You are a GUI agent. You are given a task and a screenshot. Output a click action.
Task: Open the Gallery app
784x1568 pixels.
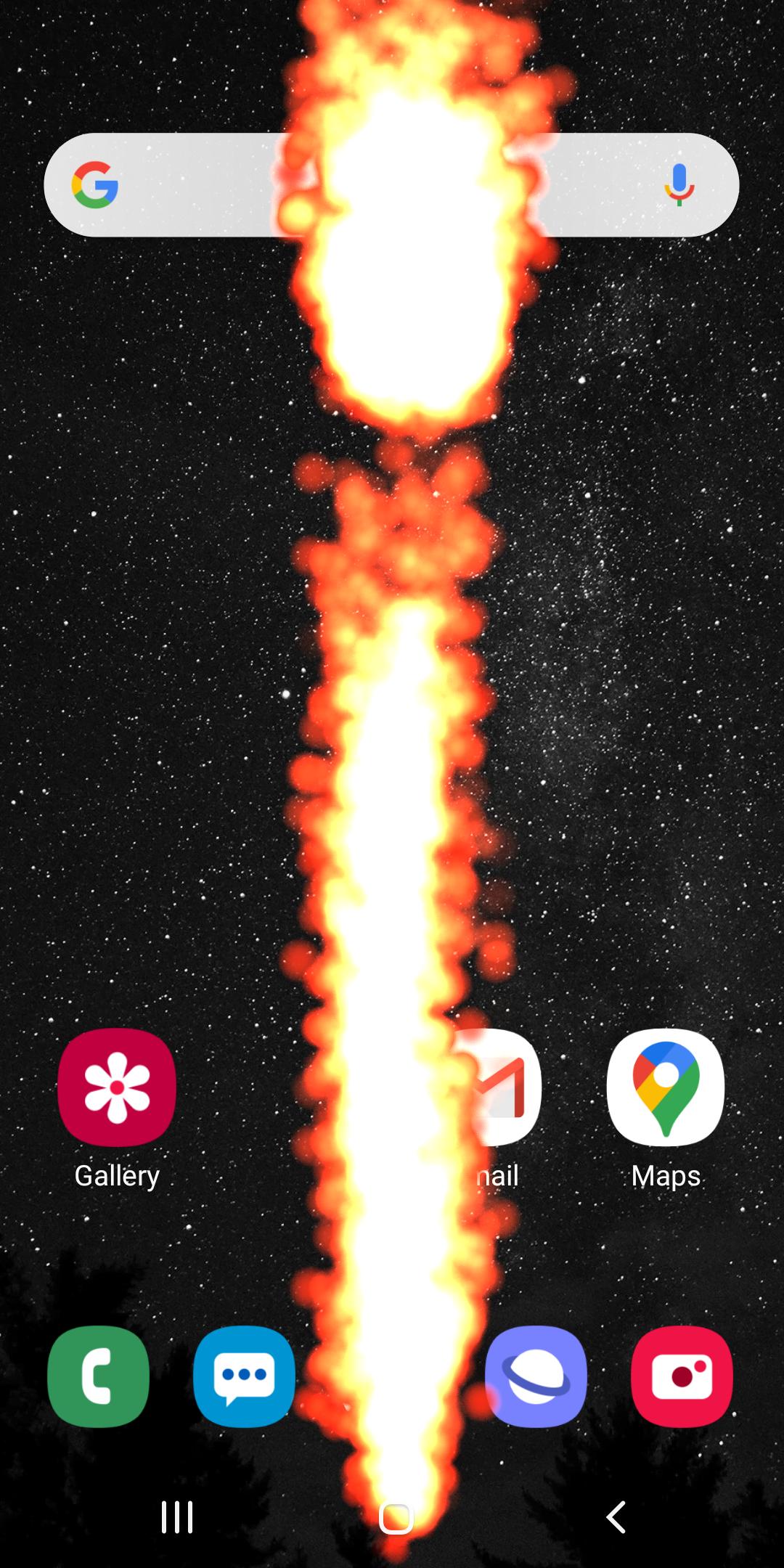(x=117, y=1087)
